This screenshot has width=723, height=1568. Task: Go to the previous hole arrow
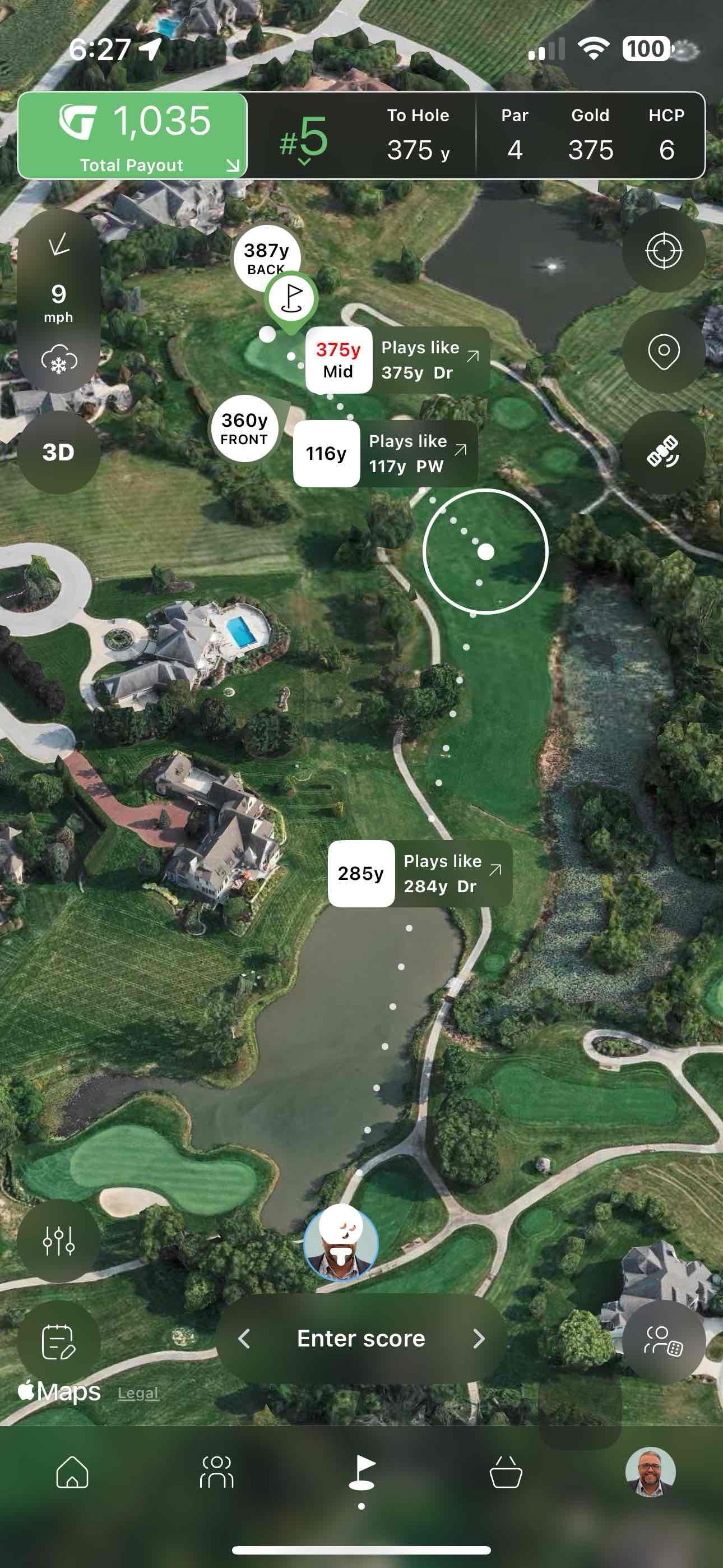click(x=244, y=1339)
